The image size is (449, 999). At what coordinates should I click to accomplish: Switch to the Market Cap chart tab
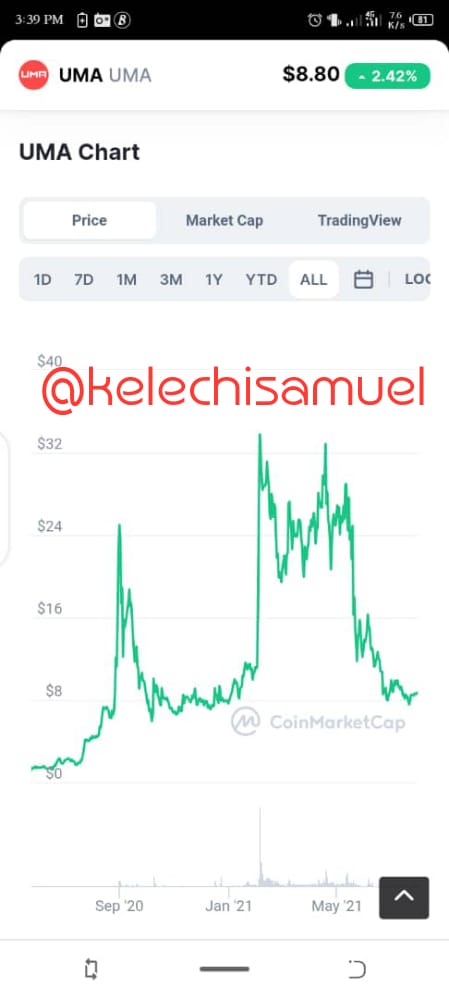tap(224, 220)
